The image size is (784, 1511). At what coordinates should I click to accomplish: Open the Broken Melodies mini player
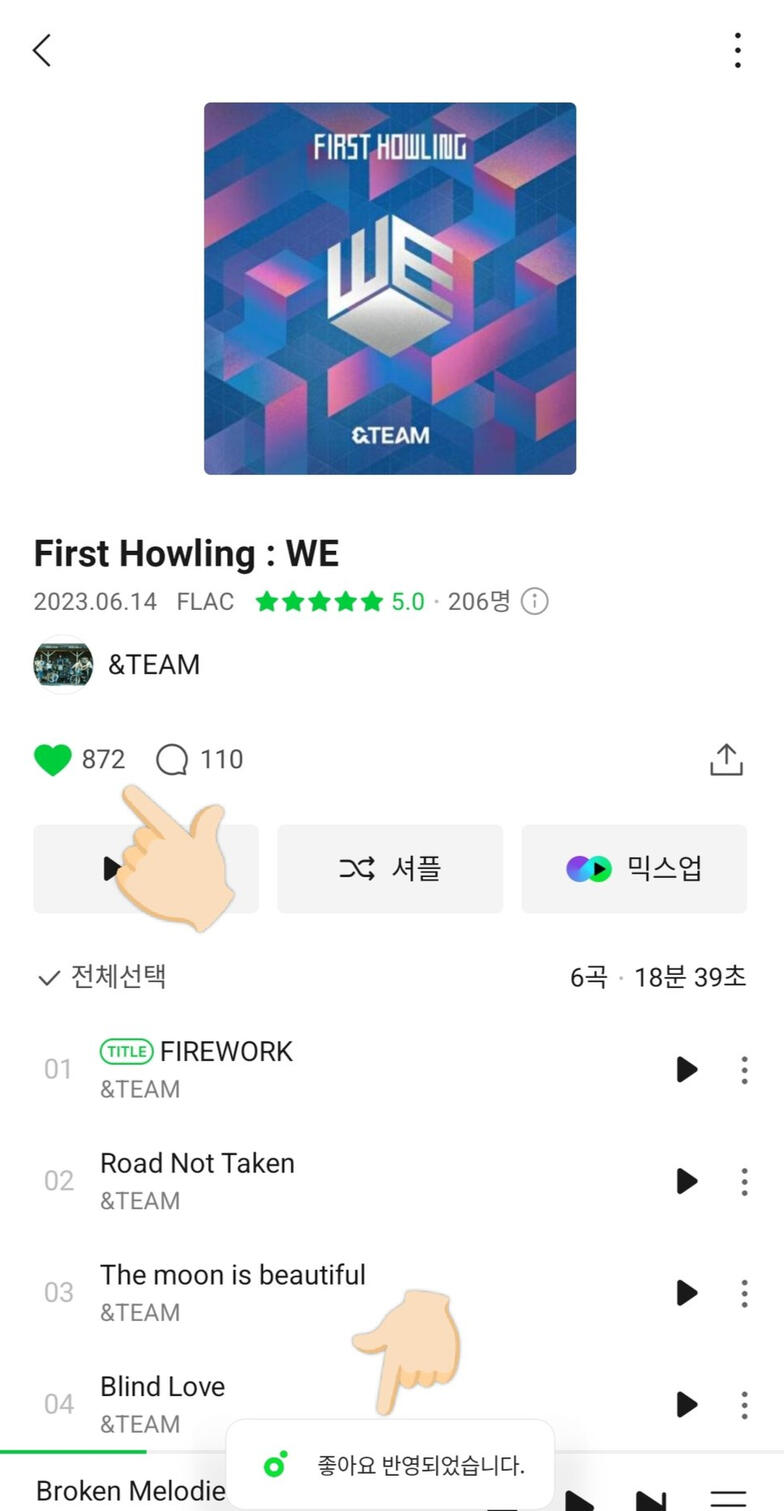click(120, 1492)
